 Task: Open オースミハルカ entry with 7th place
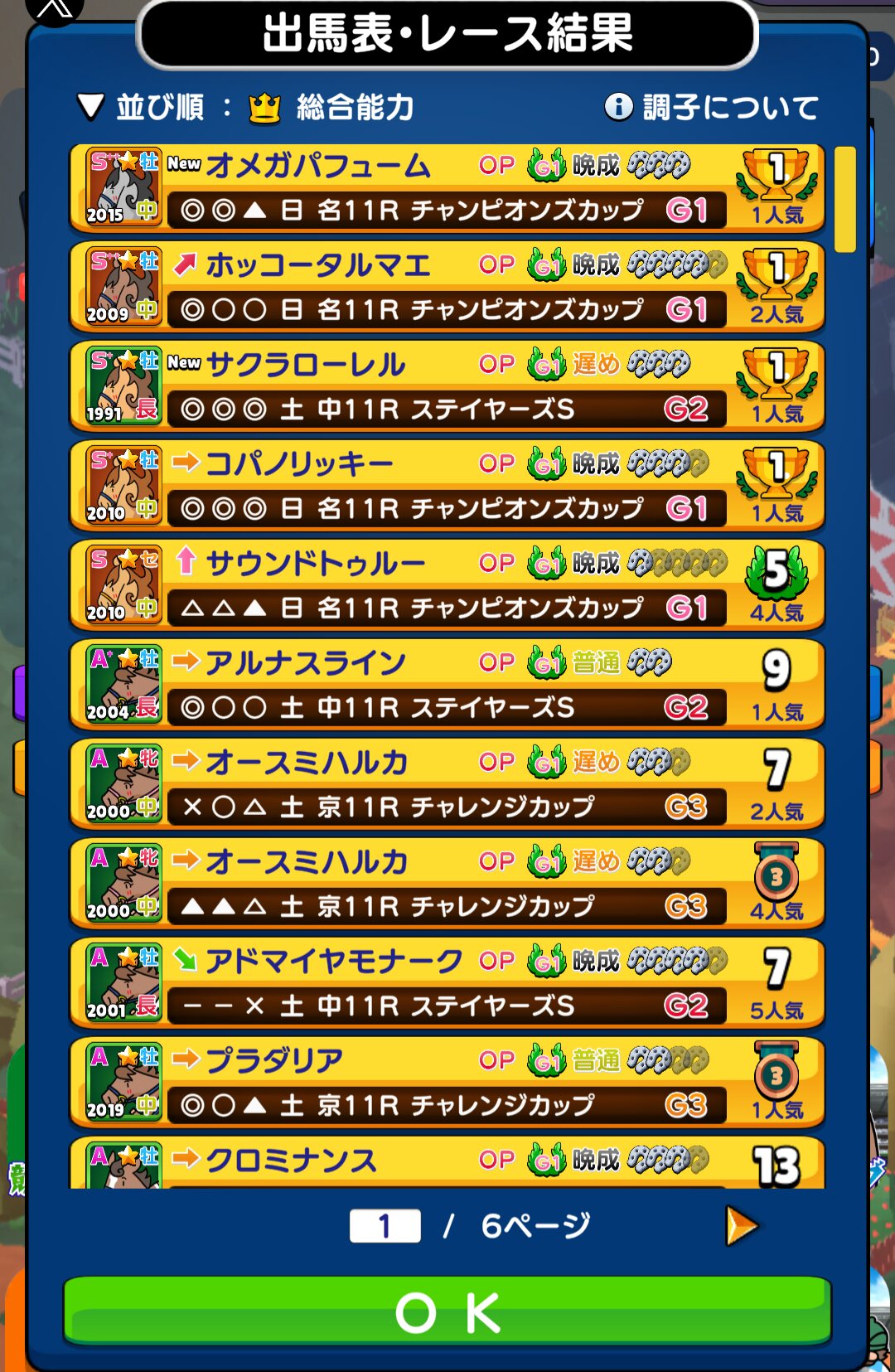tap(447, 785)
